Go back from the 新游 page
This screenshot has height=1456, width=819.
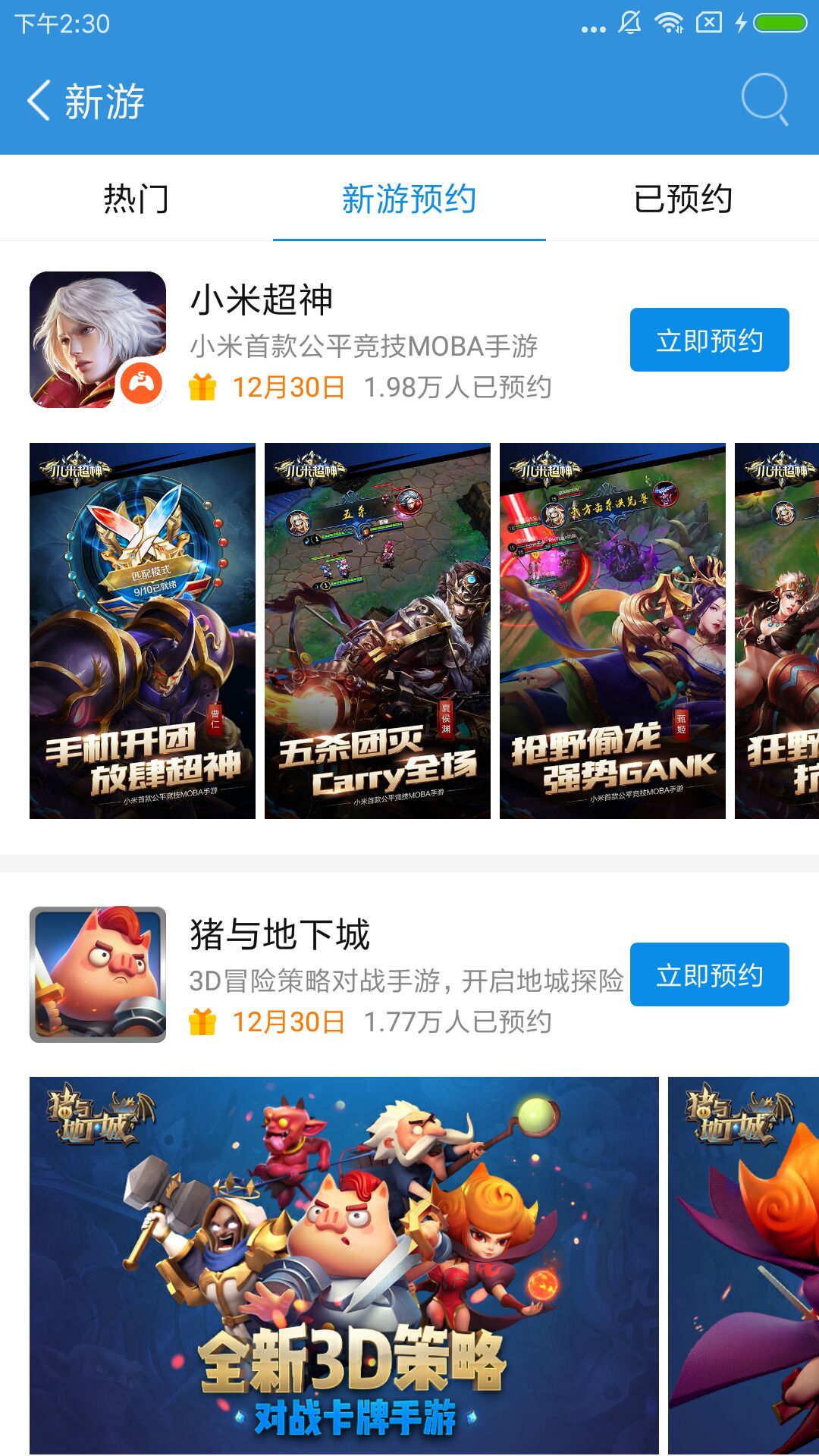pyautogui.click(x=39, y=101)
